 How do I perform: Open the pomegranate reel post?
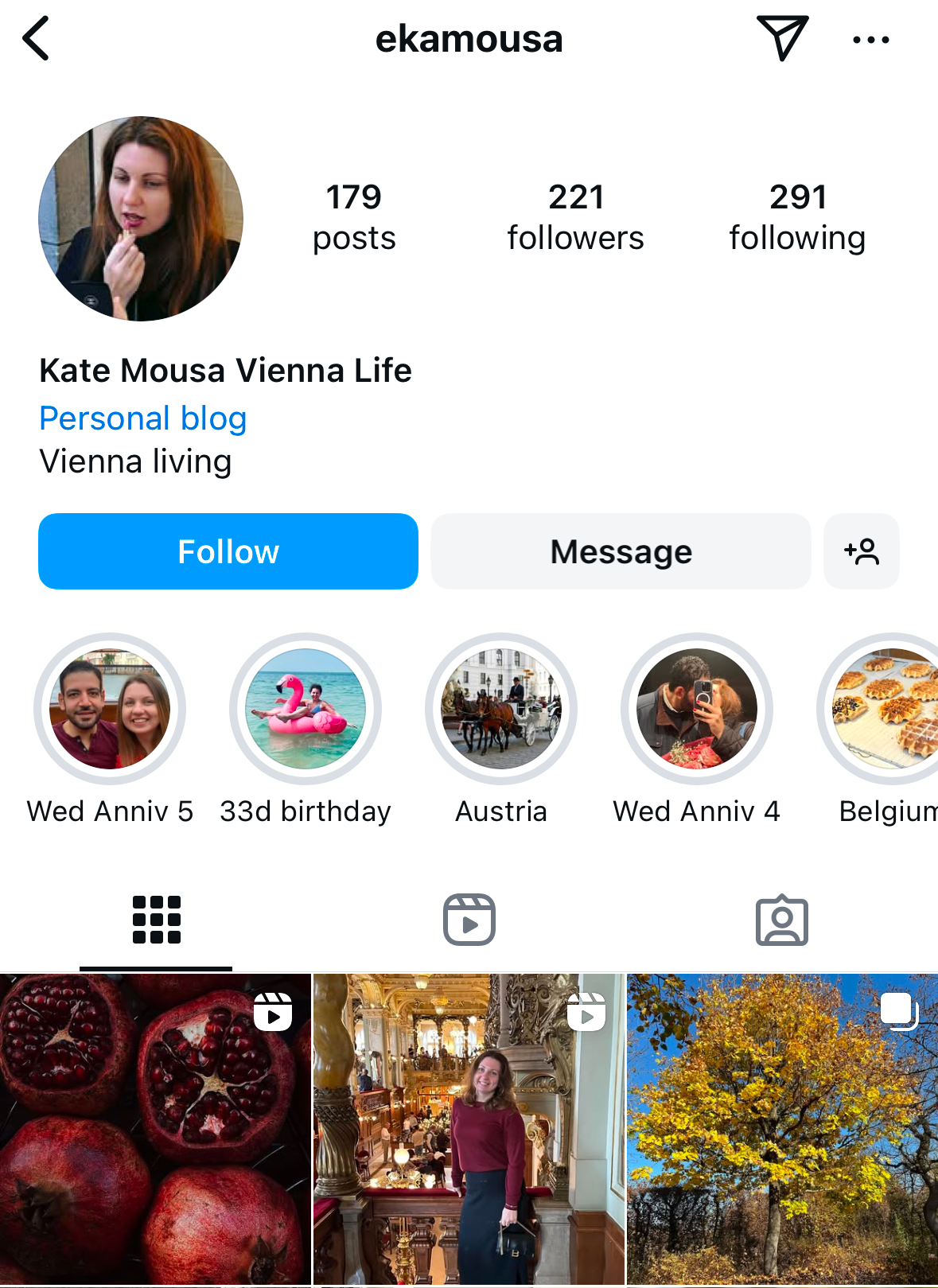click(155, 1130)
